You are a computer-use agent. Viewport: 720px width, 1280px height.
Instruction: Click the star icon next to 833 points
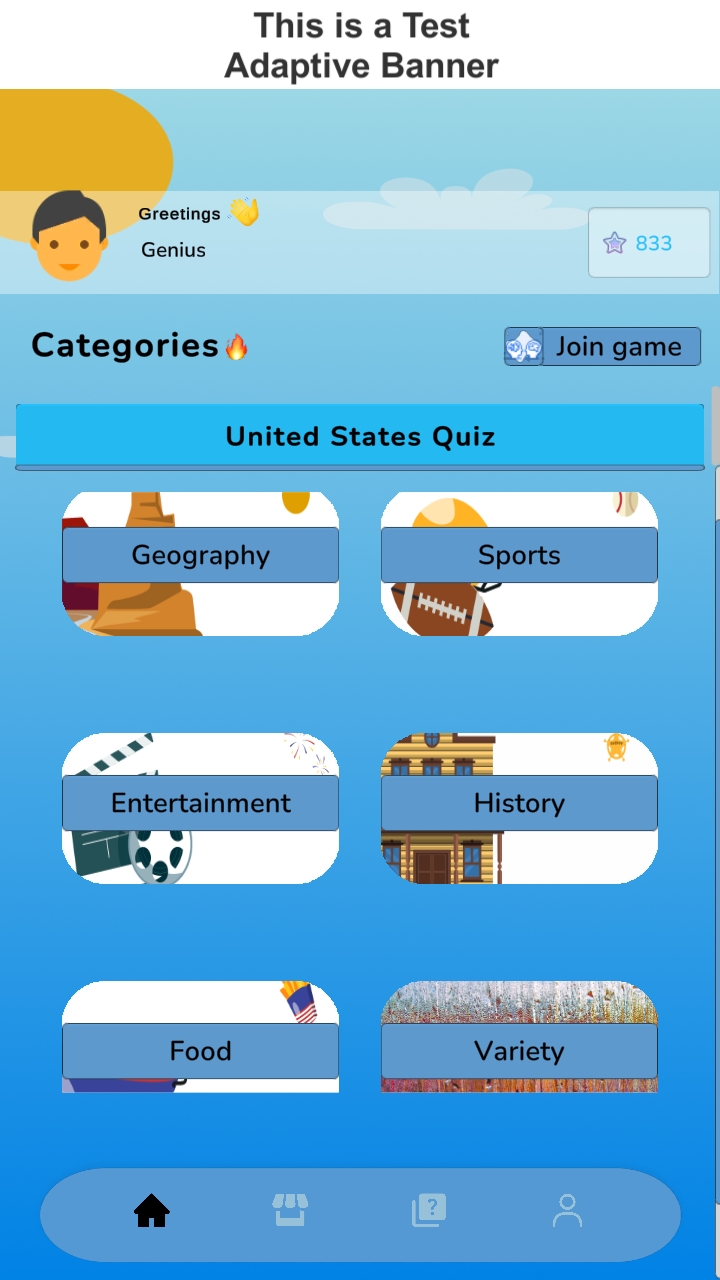[613, 243]
